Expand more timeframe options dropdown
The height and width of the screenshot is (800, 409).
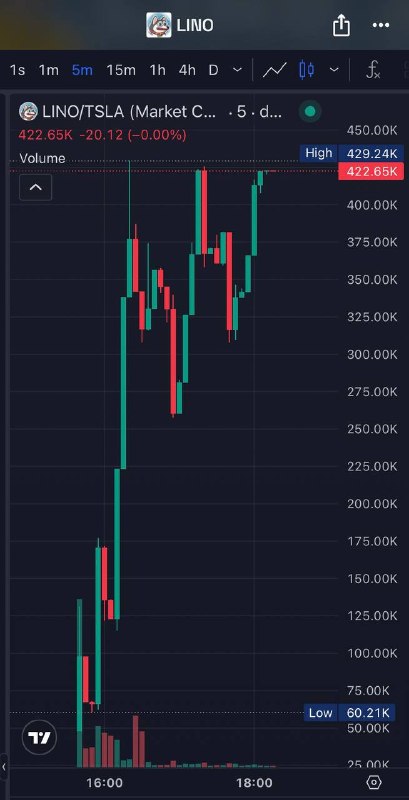(x=237, y=70)
